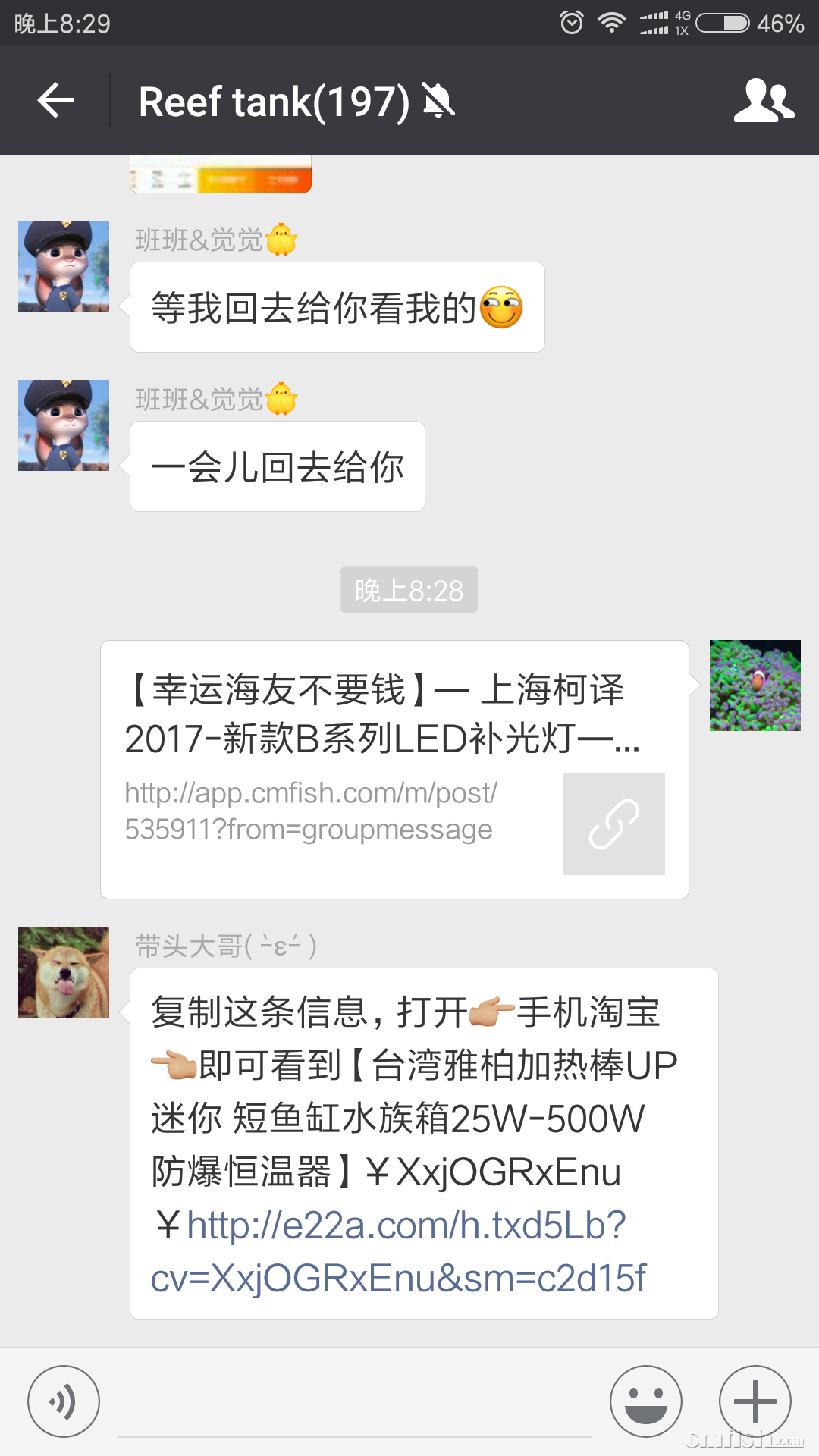The image size is (819, 1456).
Task: Open the shared cmfish LED light link card
Action: [x=394, y=769]
